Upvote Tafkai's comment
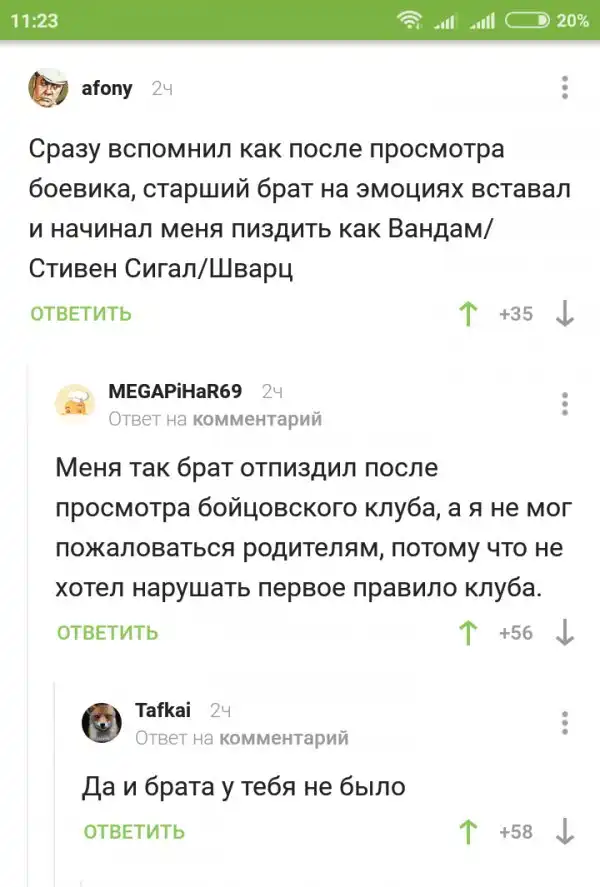Image resolution: width=600 pixels, height=887 pixels. point(467,831)
